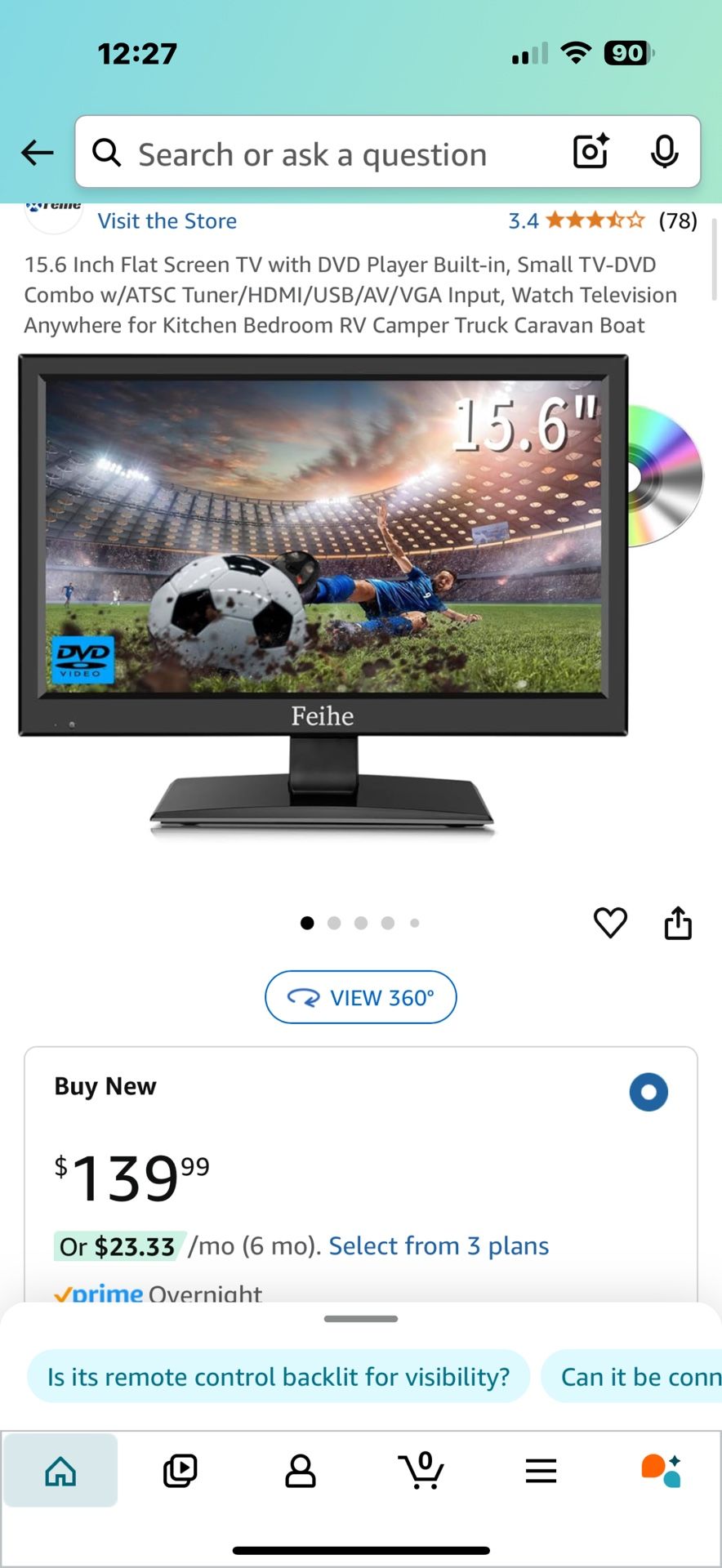
Task: Click the VIEW 360° button
Action: click(360, 996)
